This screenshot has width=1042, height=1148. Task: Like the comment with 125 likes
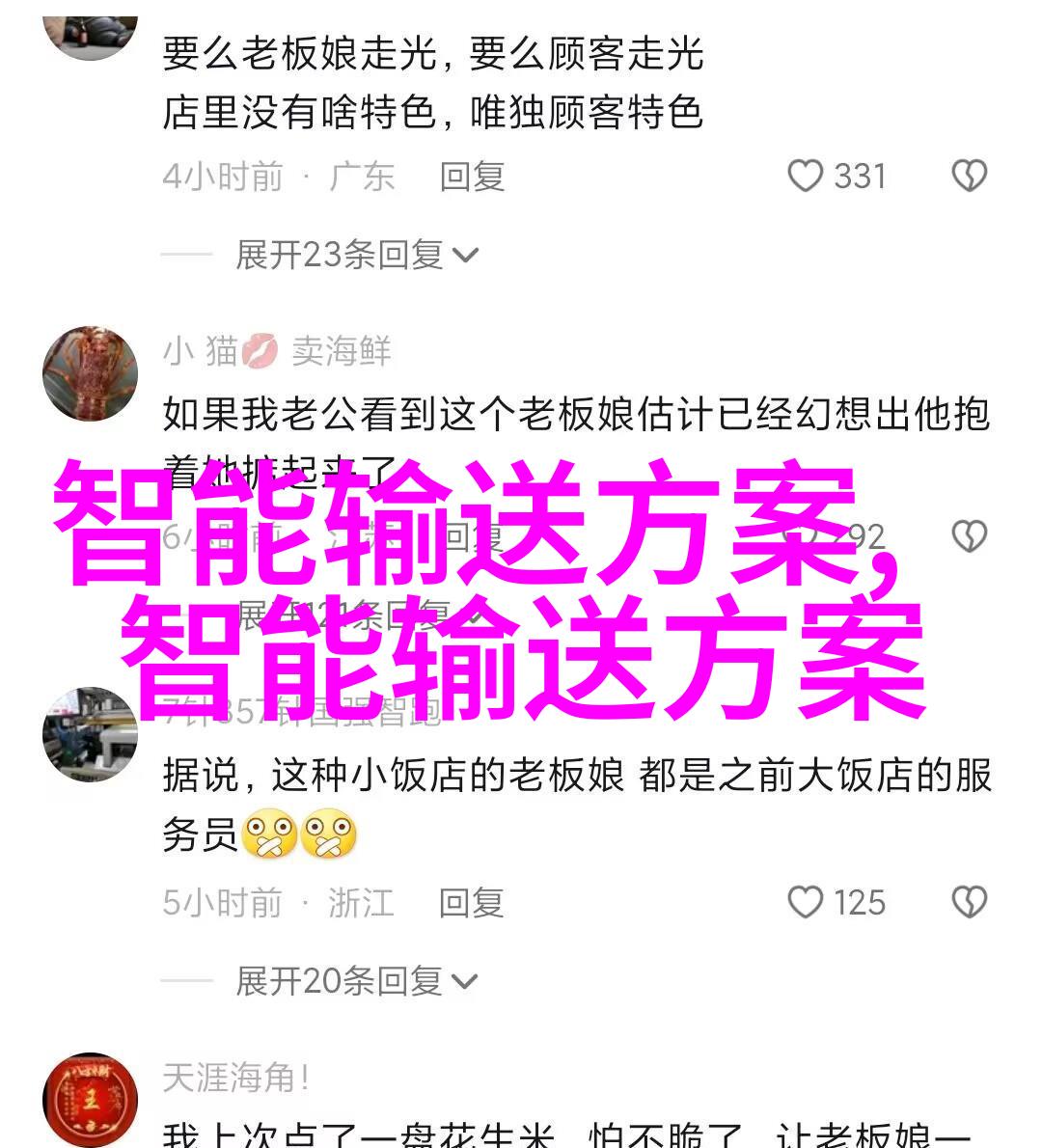[806, 903]
